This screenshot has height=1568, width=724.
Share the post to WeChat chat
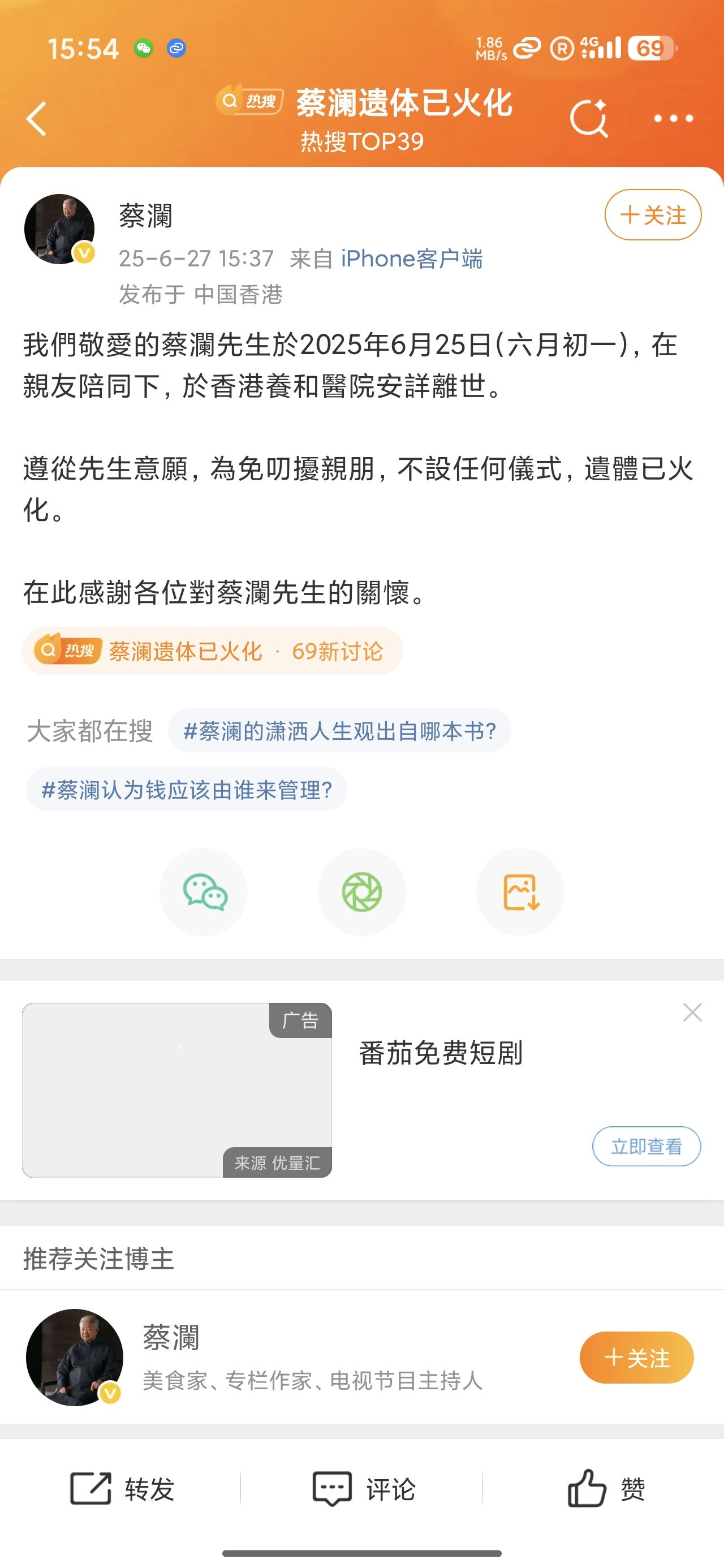(x=204, y=891)
